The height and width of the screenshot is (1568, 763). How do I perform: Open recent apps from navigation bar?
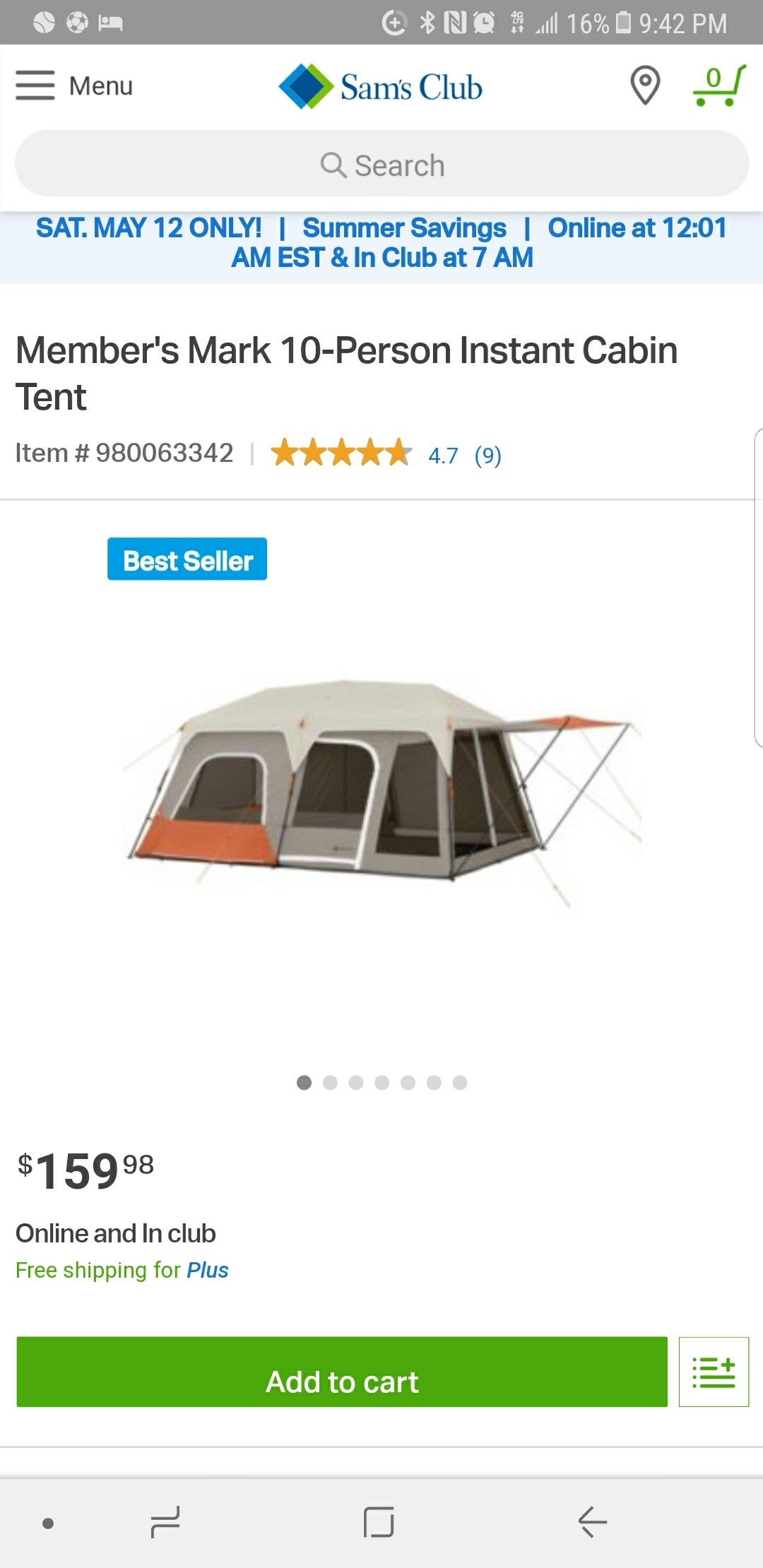[x=165, y=1521]
